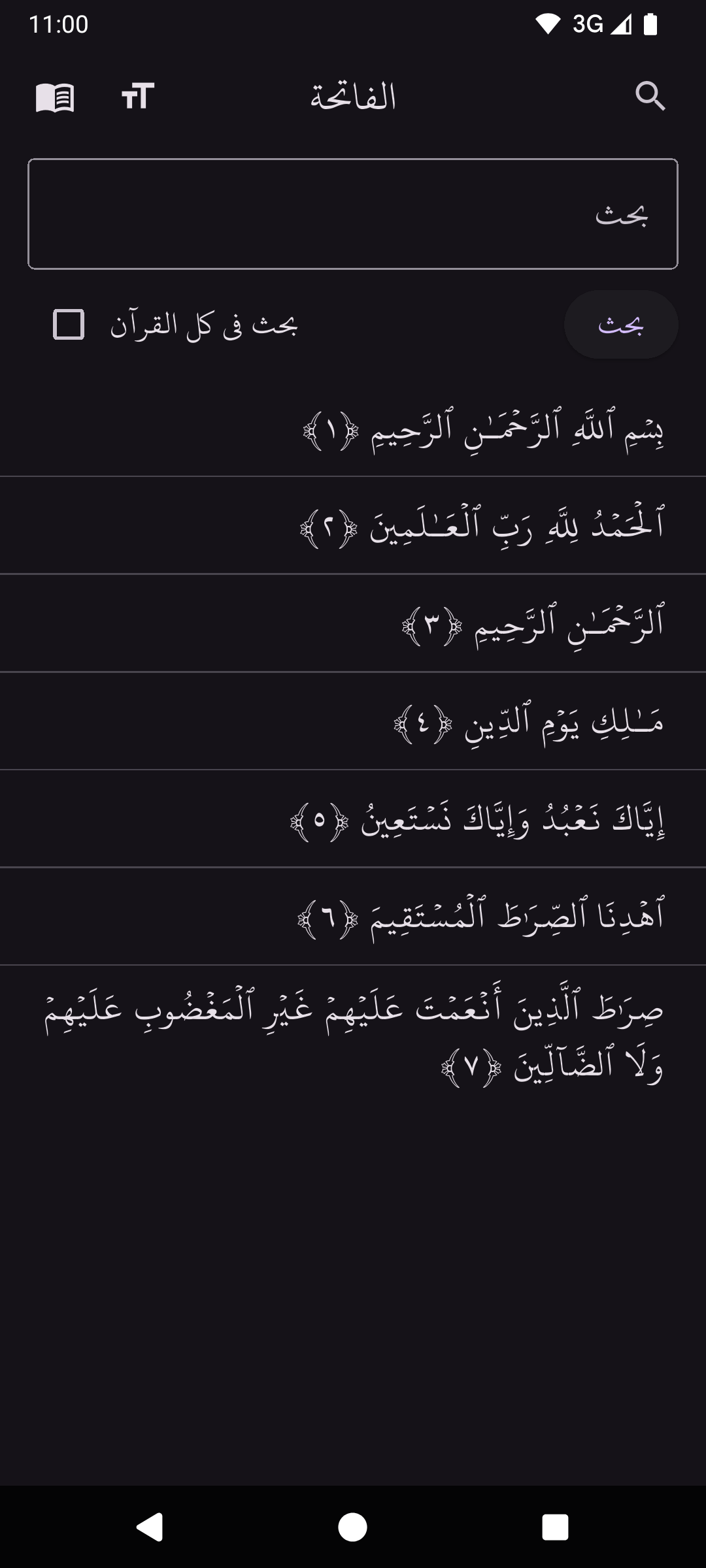
Task: Go to the home screen via Home button
Action: (353, 1527)
